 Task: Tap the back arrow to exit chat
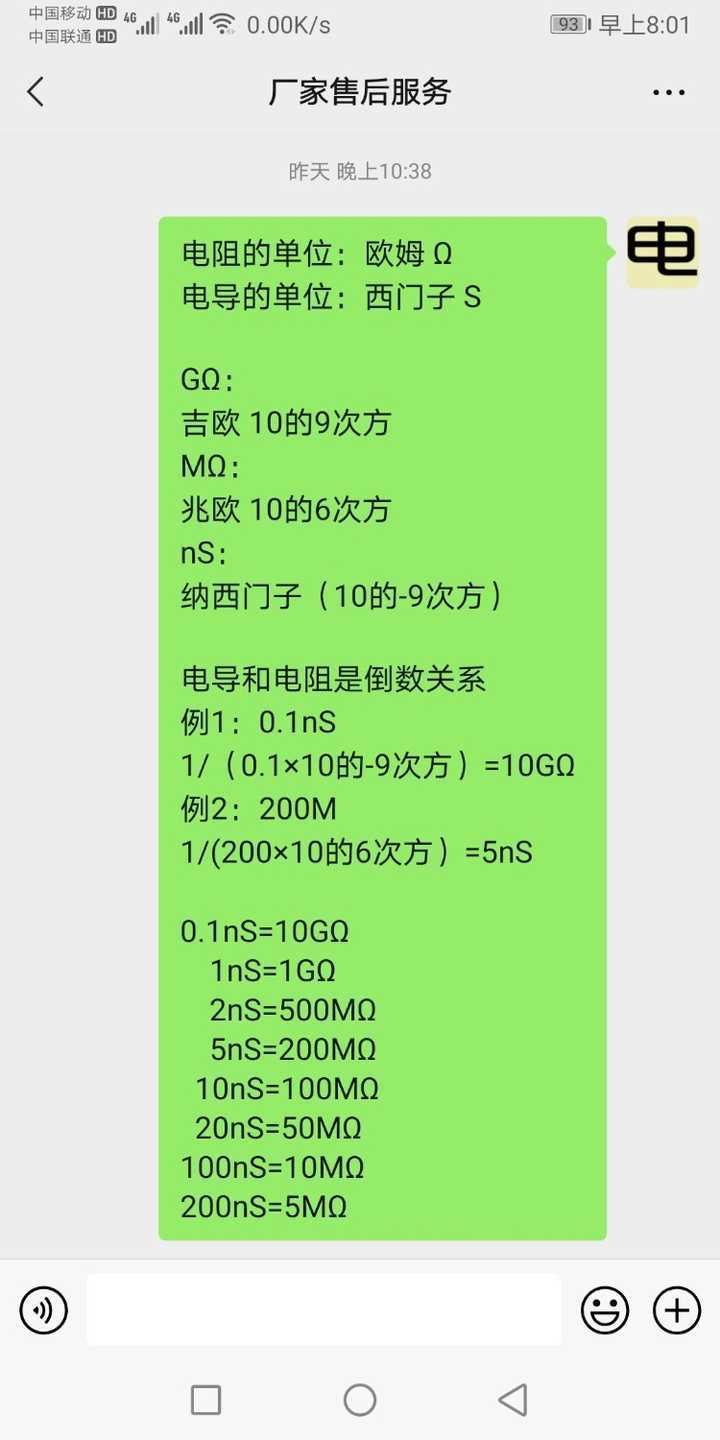coord(36,91)
